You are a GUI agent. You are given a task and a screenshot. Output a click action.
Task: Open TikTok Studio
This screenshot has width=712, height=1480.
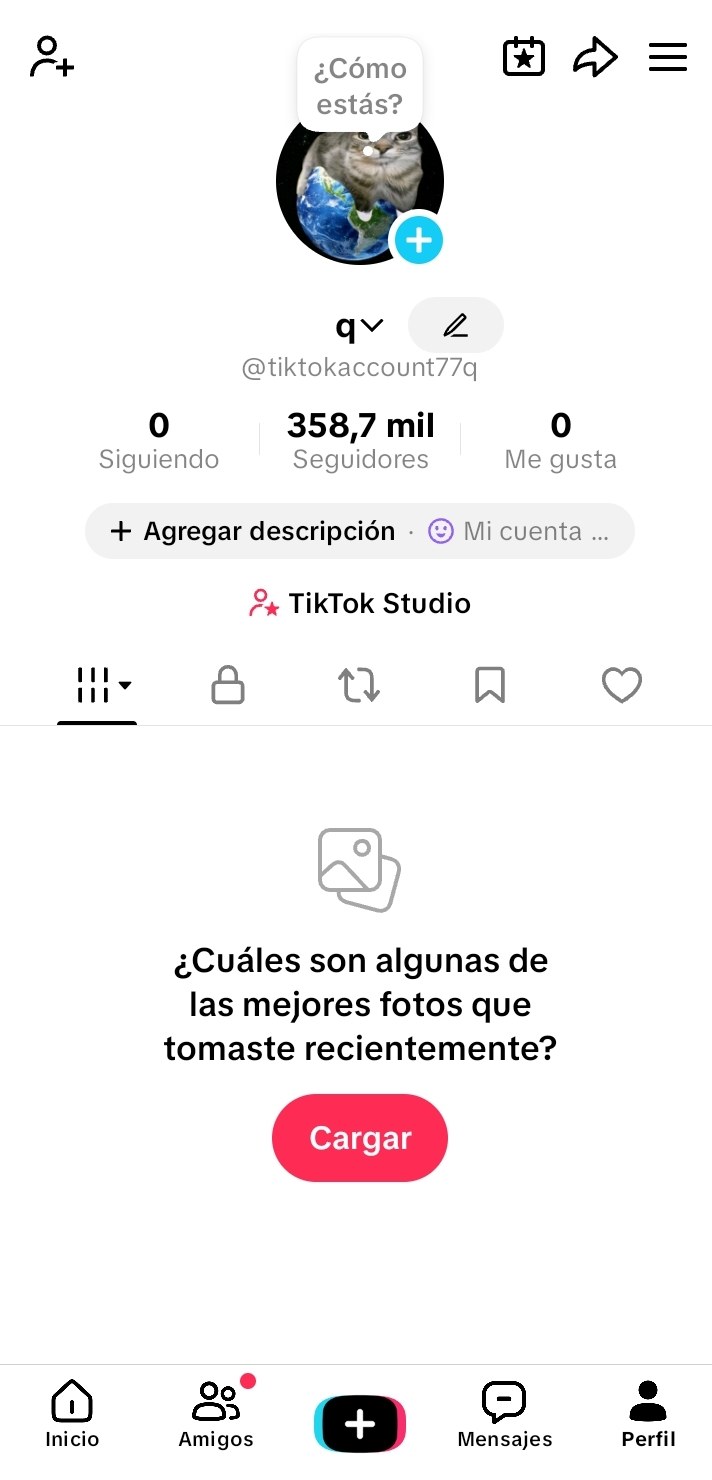(x=360, y=603)
